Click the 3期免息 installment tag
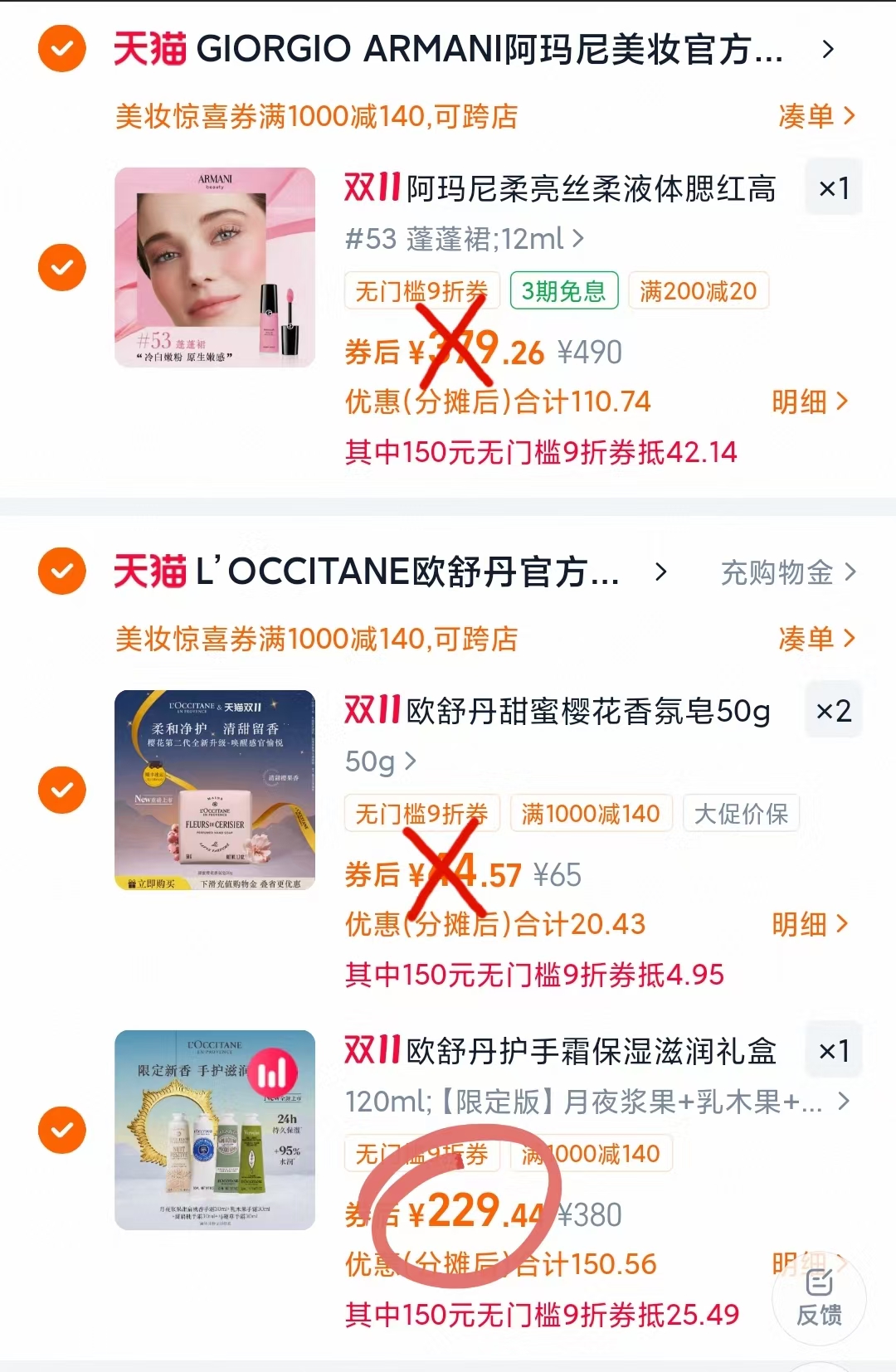The width and height of the screenshot is (896, 1372). click(x=563, y=291)
